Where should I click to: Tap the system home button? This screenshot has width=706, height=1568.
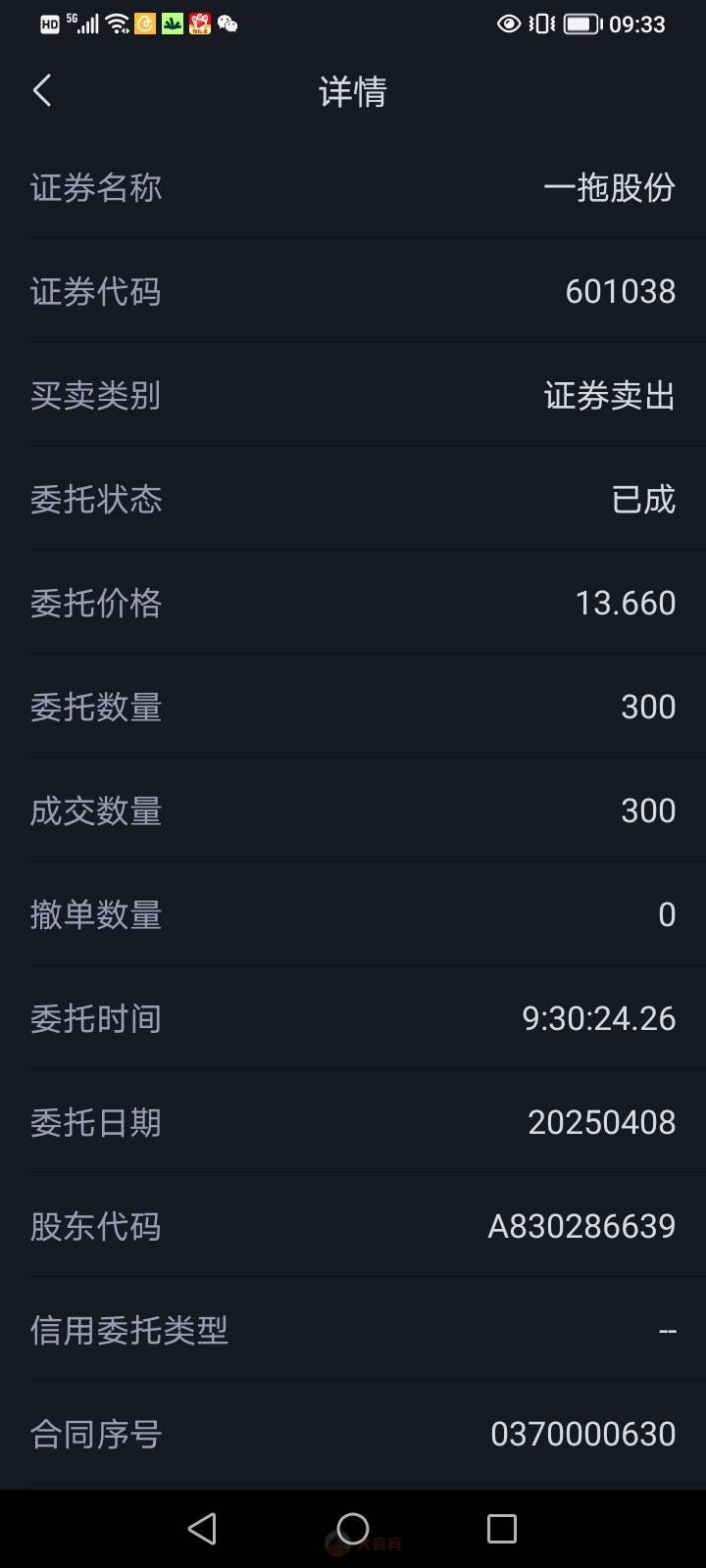point(353,1528)
